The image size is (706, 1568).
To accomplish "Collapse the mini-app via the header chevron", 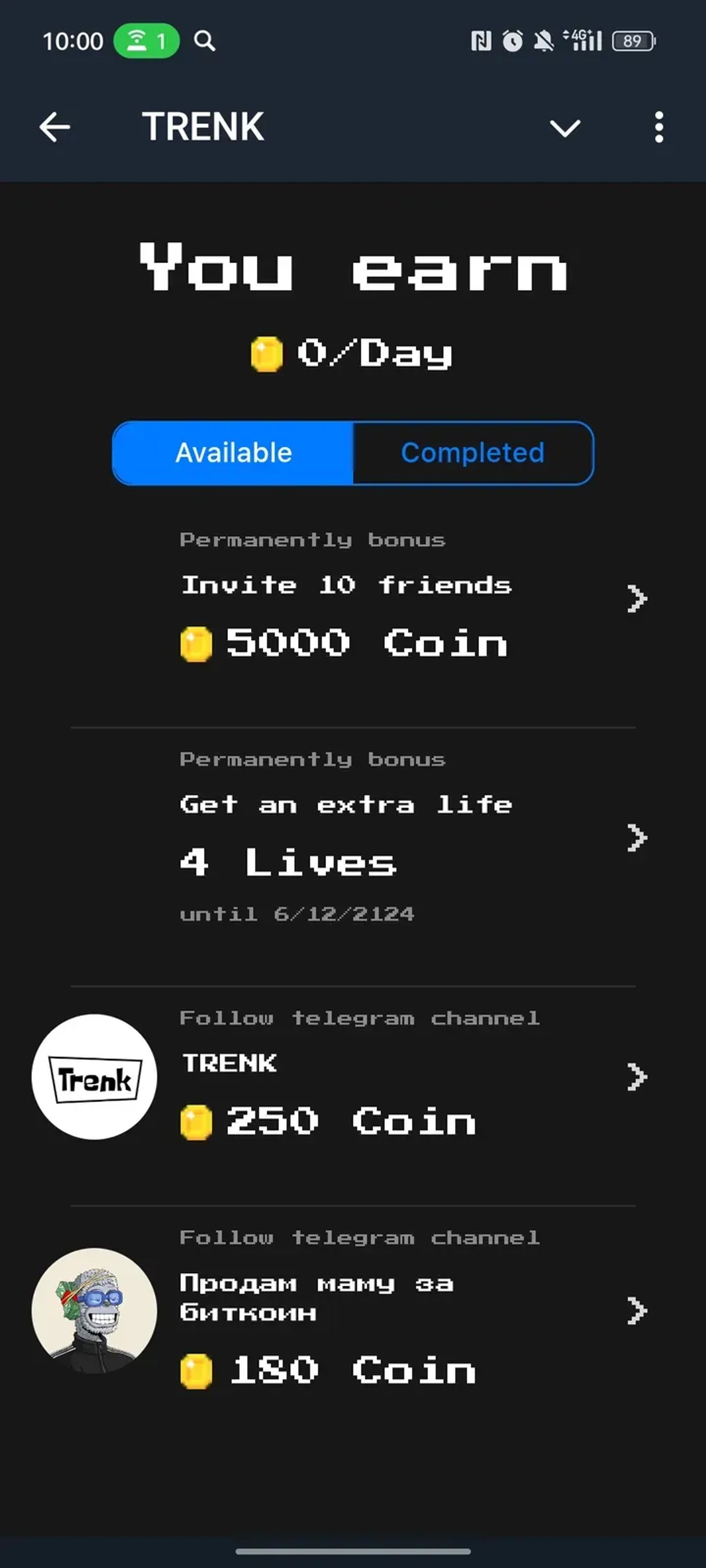I will tap(565, 127).
